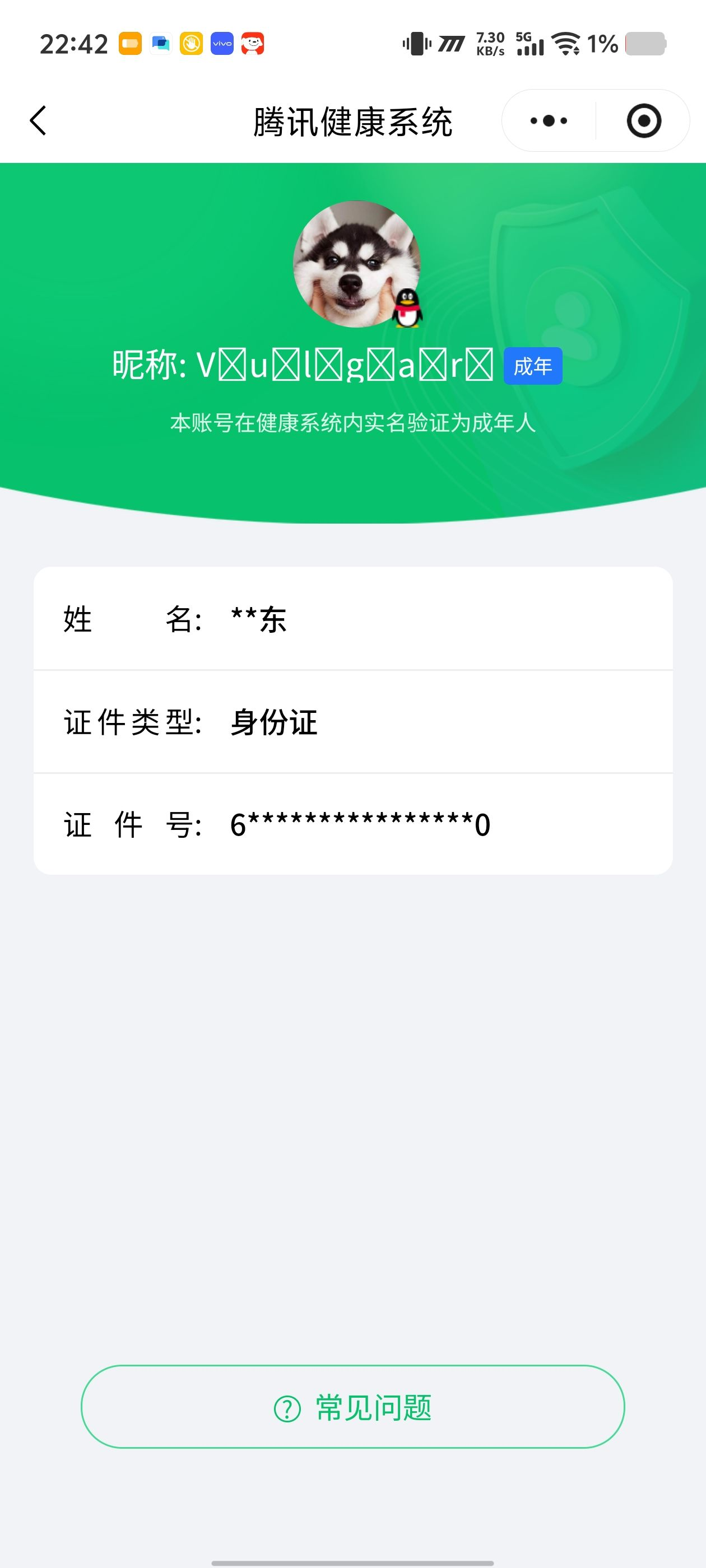Tap the husky avatar photo
Image resolution: width=706 pixels, height=1568 pixels.
pos(352,264)
